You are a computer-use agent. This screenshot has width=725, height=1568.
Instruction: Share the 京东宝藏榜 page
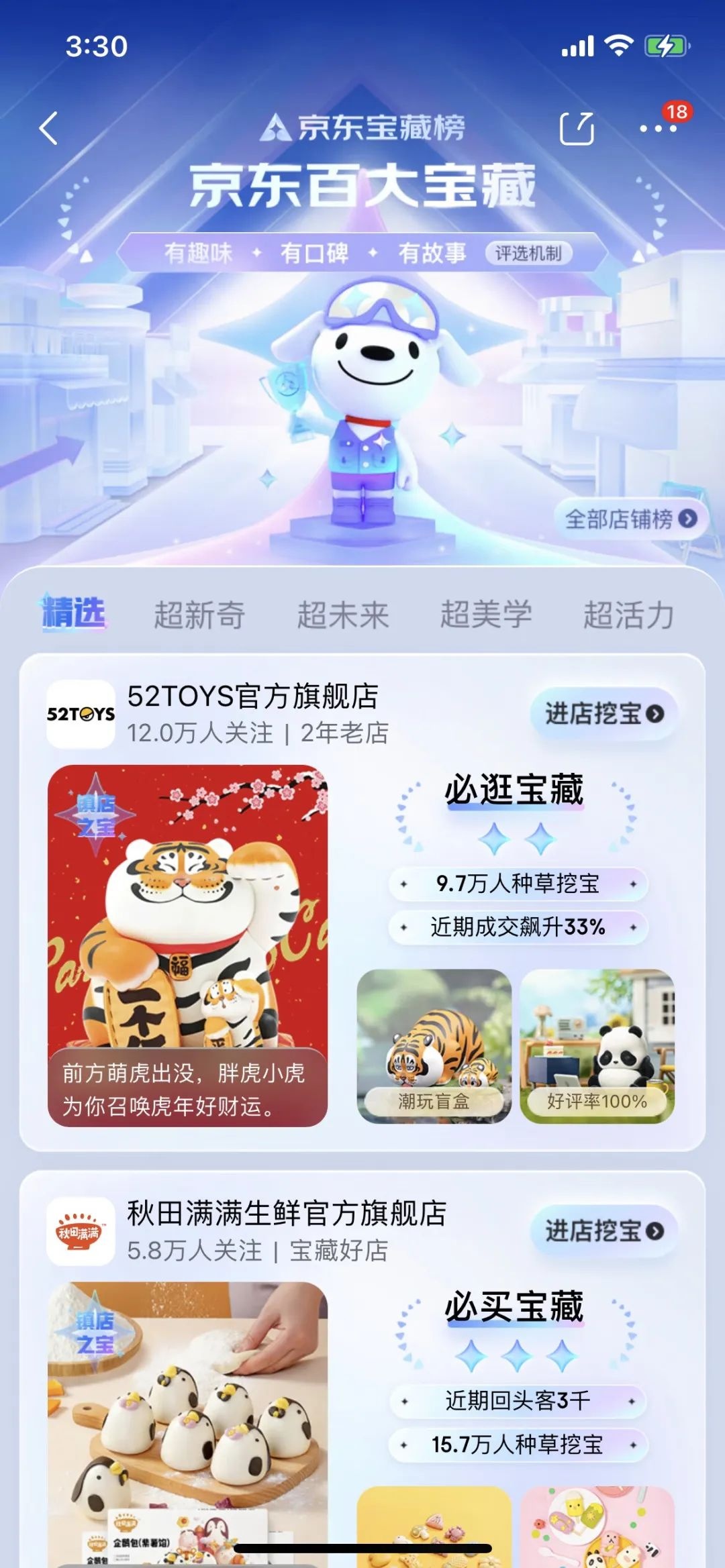pos(577,128)
